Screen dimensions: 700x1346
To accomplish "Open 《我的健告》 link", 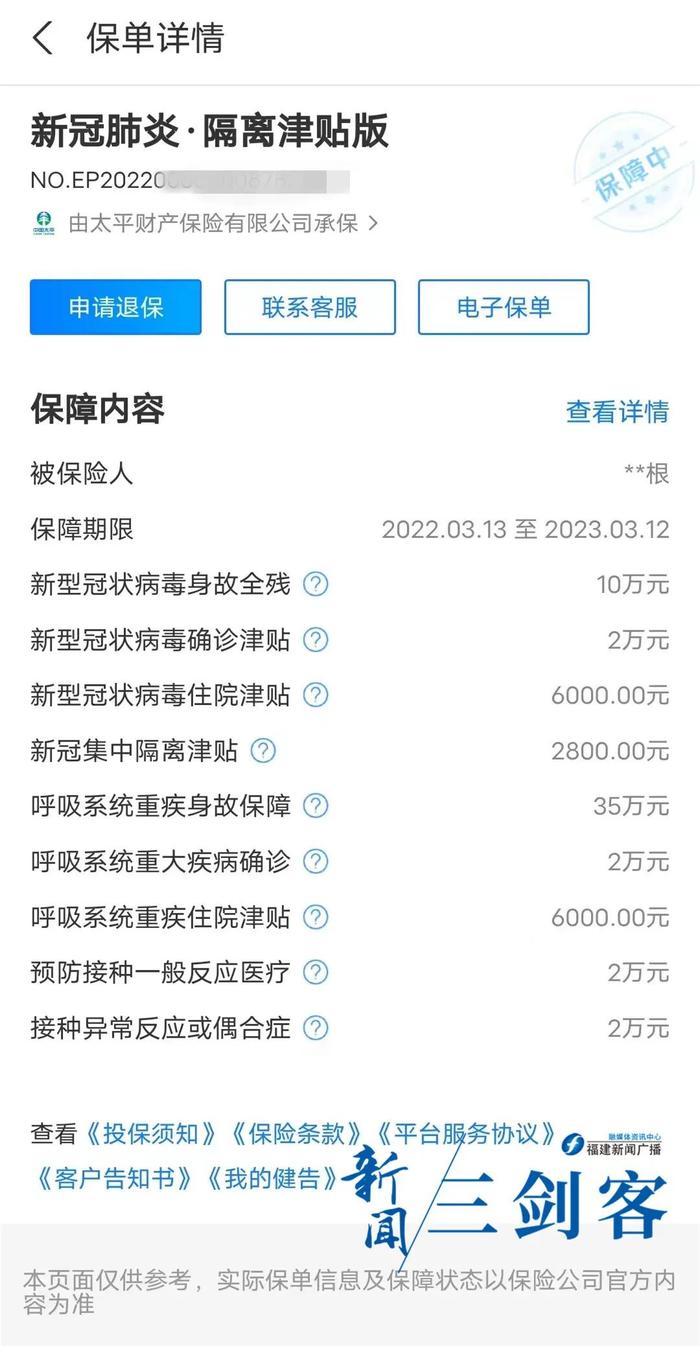I will click(273, 1178).
